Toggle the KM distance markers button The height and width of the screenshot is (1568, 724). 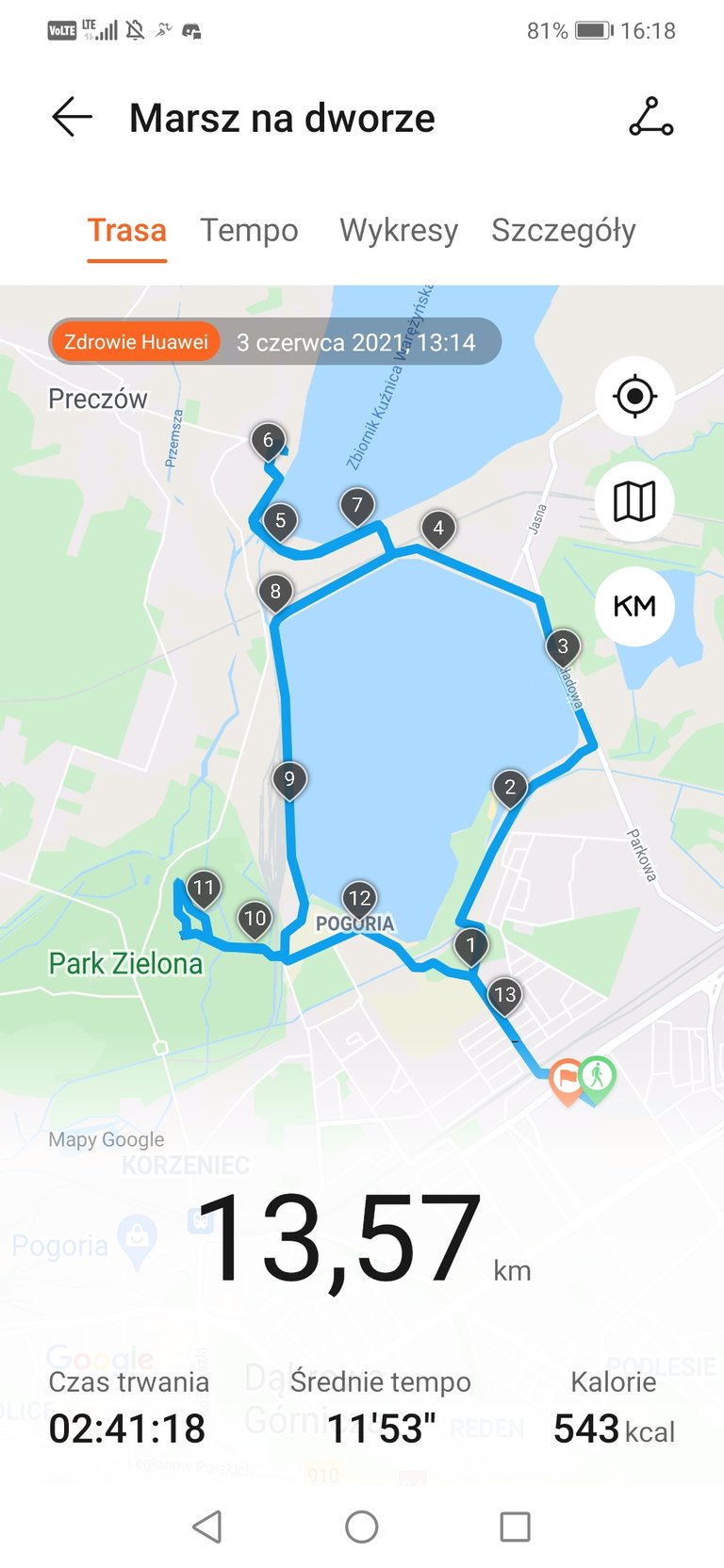click(634, 607)
